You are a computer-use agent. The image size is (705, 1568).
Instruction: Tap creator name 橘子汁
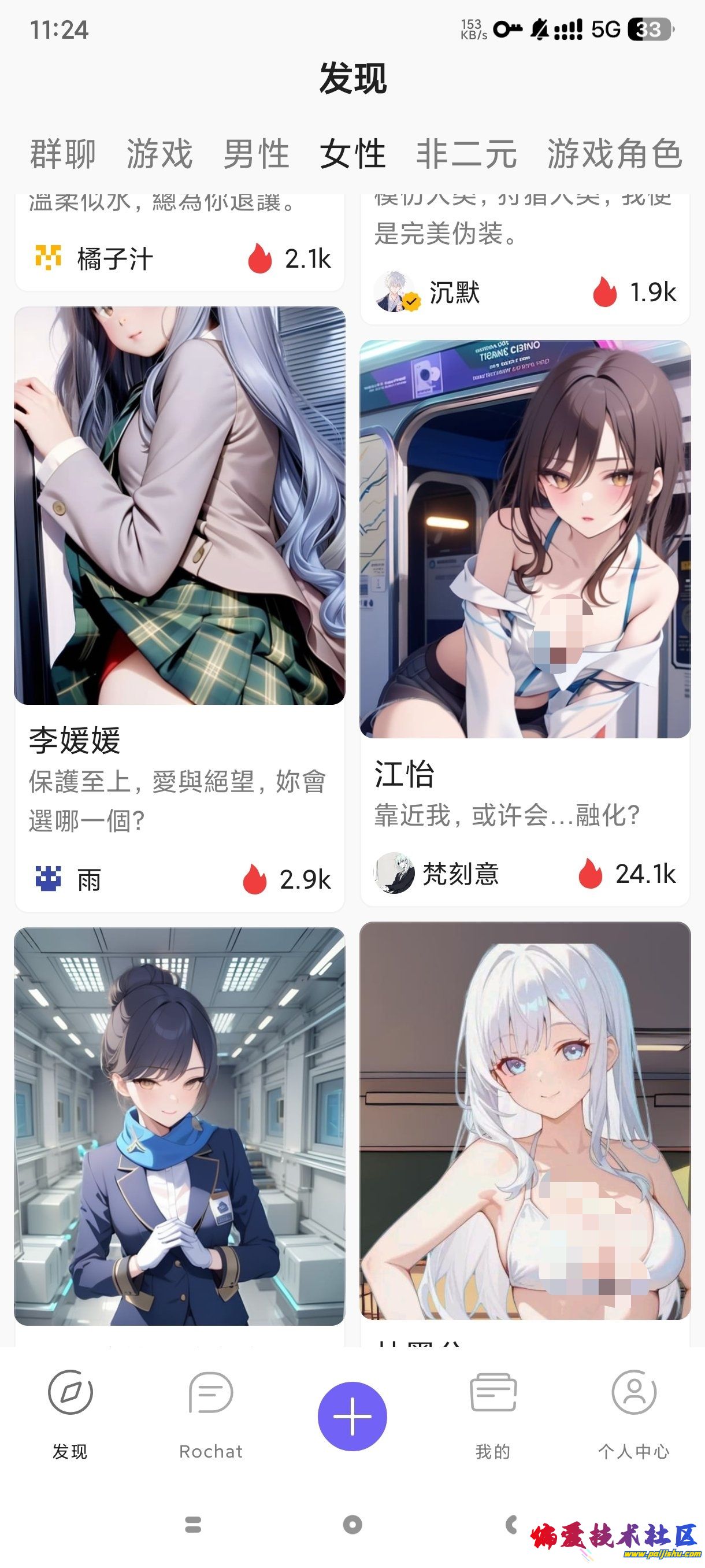(x=116, y=258)
